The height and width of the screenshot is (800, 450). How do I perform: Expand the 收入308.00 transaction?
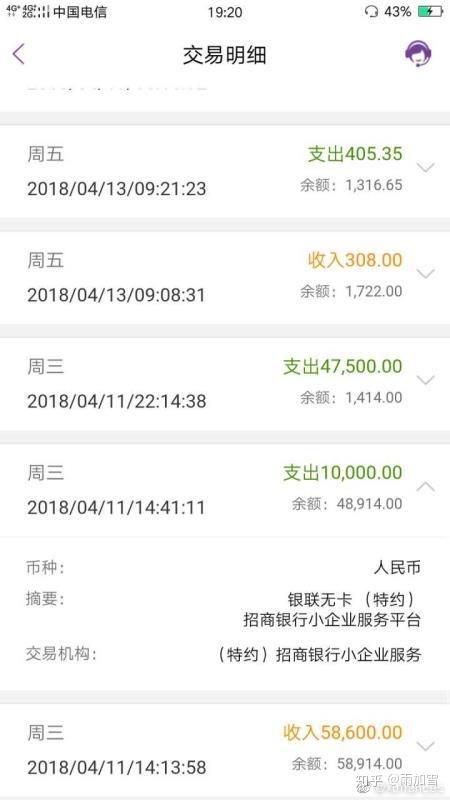pyautogui.click(x=426, y=274)
